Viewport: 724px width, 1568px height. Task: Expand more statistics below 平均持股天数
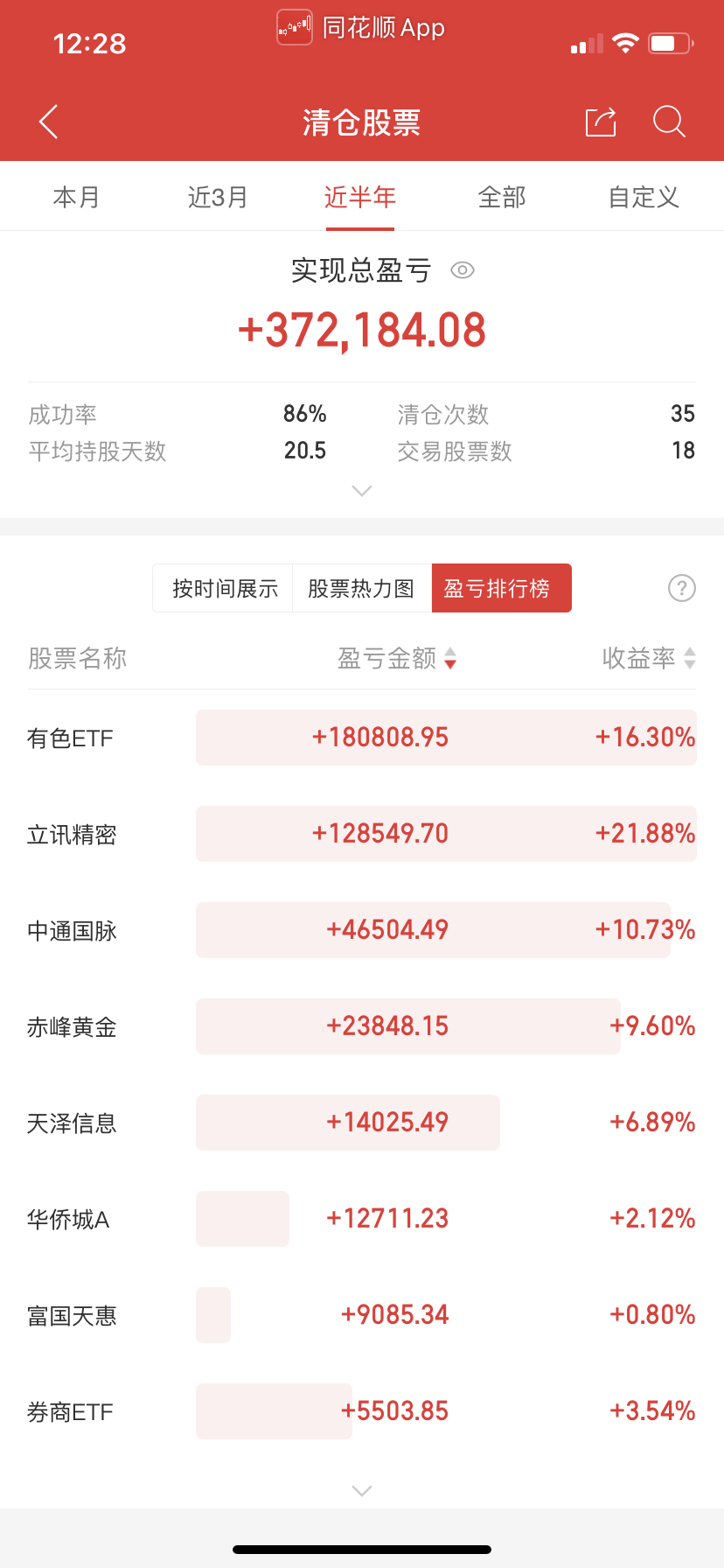pos(362,491)
